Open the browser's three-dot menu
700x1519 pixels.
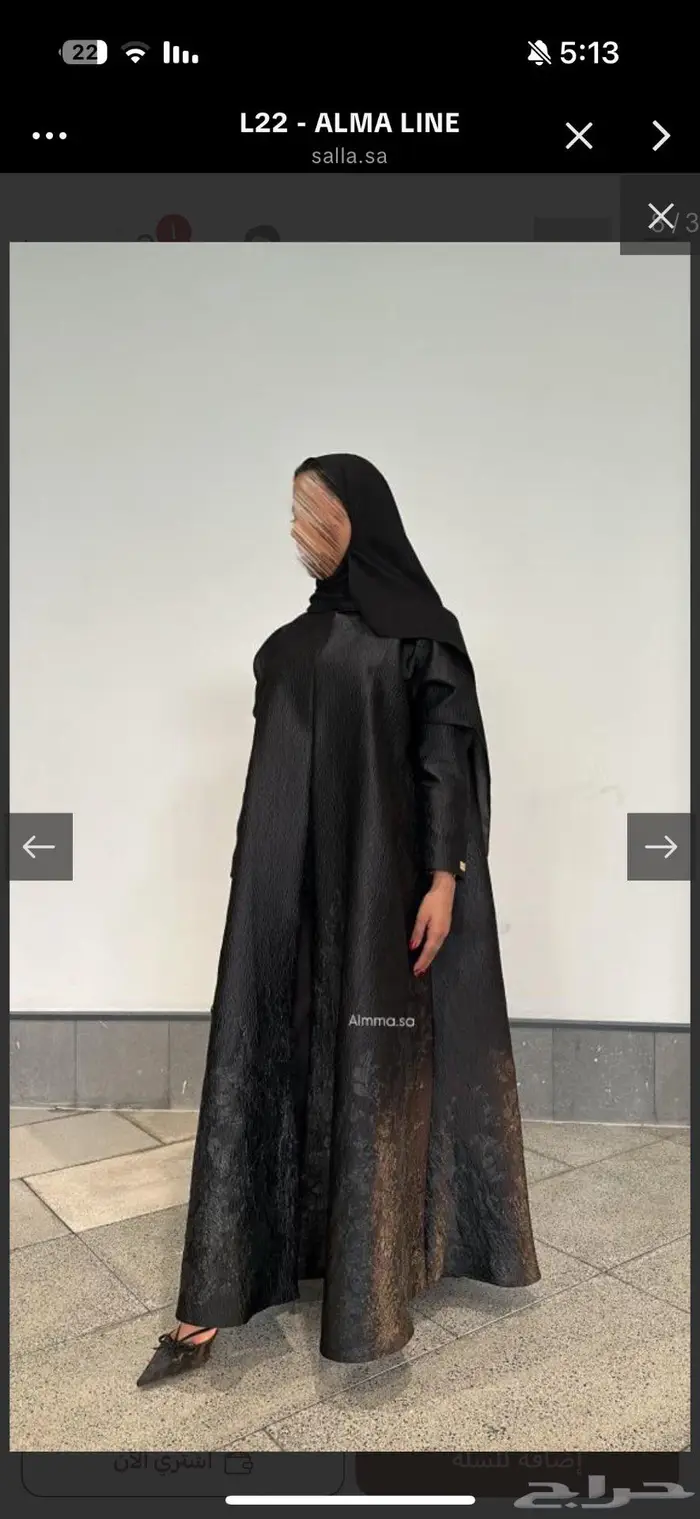pyautogui.click(x=49, y=136)
